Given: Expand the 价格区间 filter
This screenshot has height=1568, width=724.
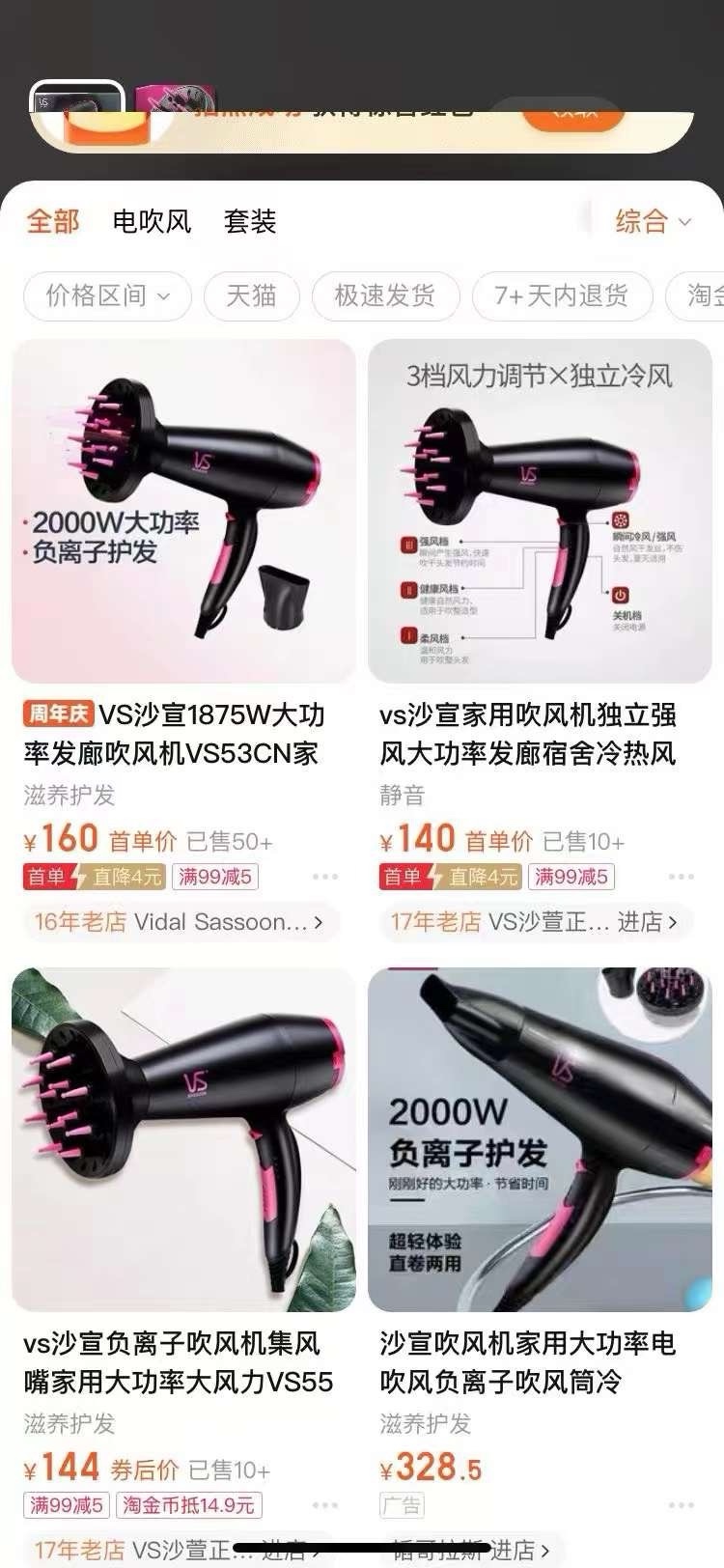Looking at the screenshot, I should tap(107, 295).
